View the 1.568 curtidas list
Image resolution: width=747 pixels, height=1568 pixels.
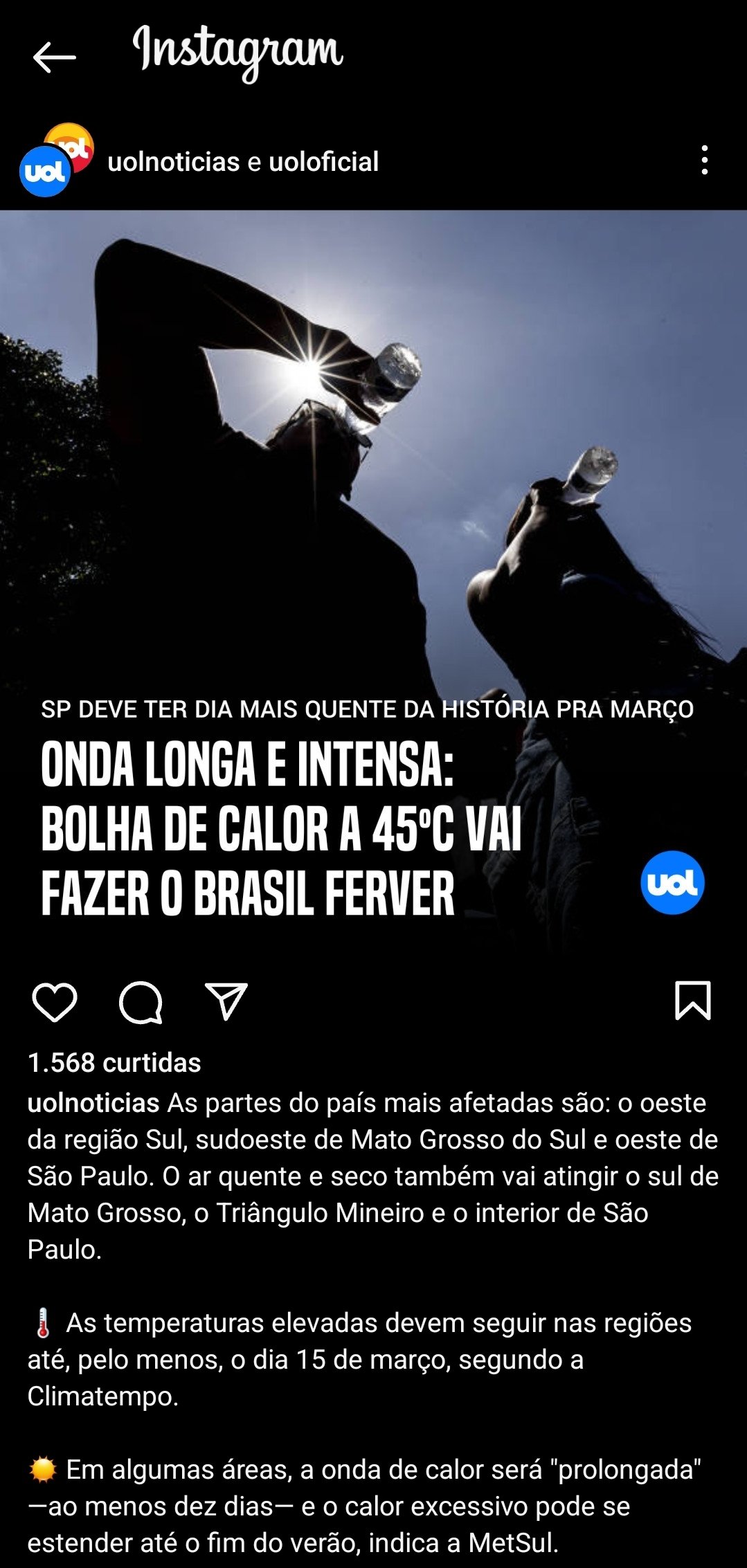(114, 1063)
